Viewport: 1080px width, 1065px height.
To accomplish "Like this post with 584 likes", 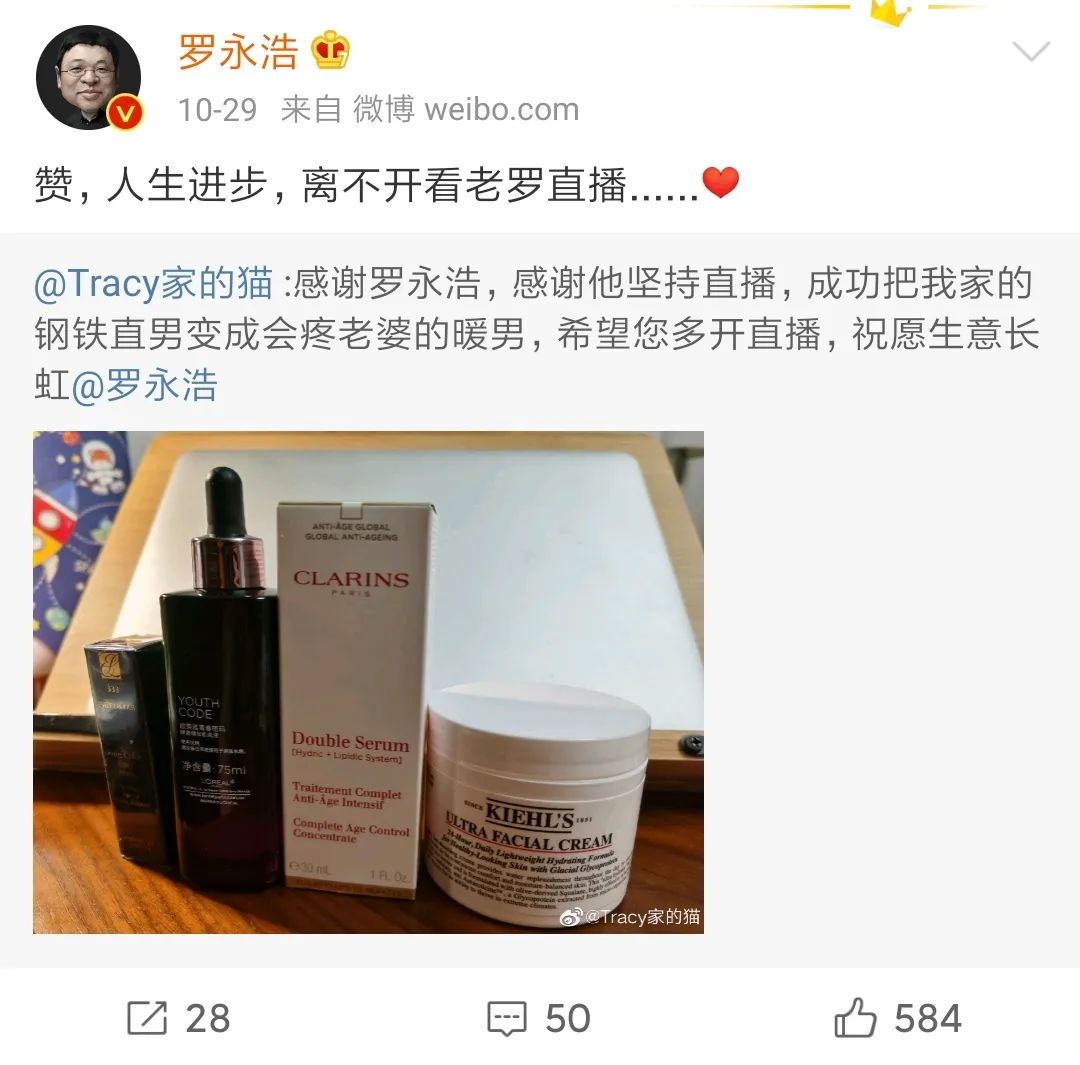I will (897, 1018).
